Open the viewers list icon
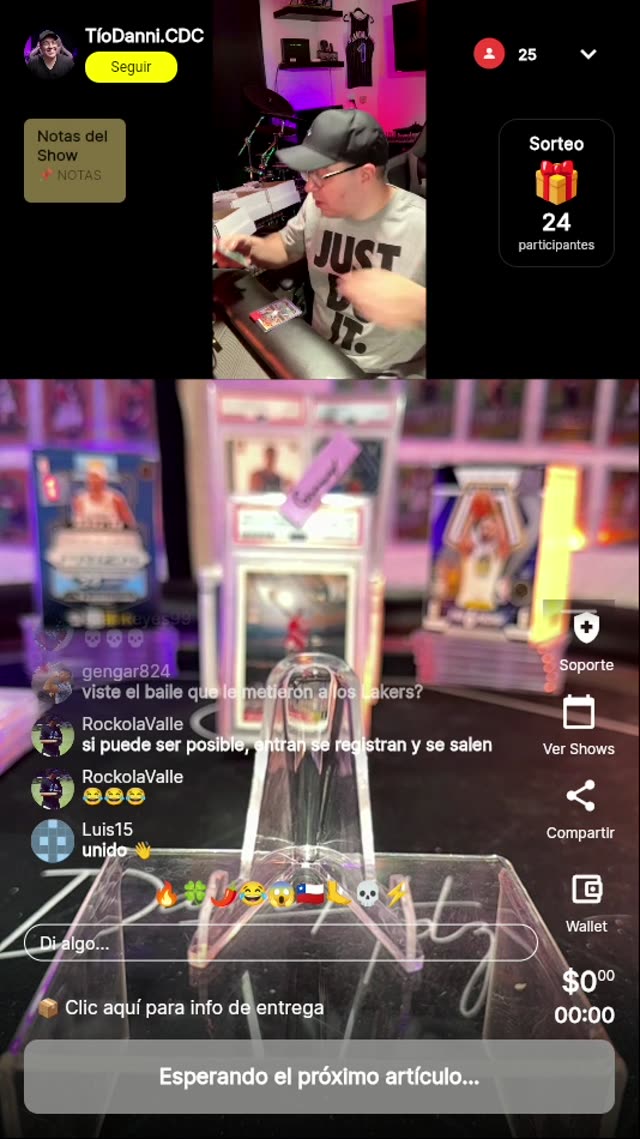Viewport: 640px width, 1139px height. [x=489, y=54]
